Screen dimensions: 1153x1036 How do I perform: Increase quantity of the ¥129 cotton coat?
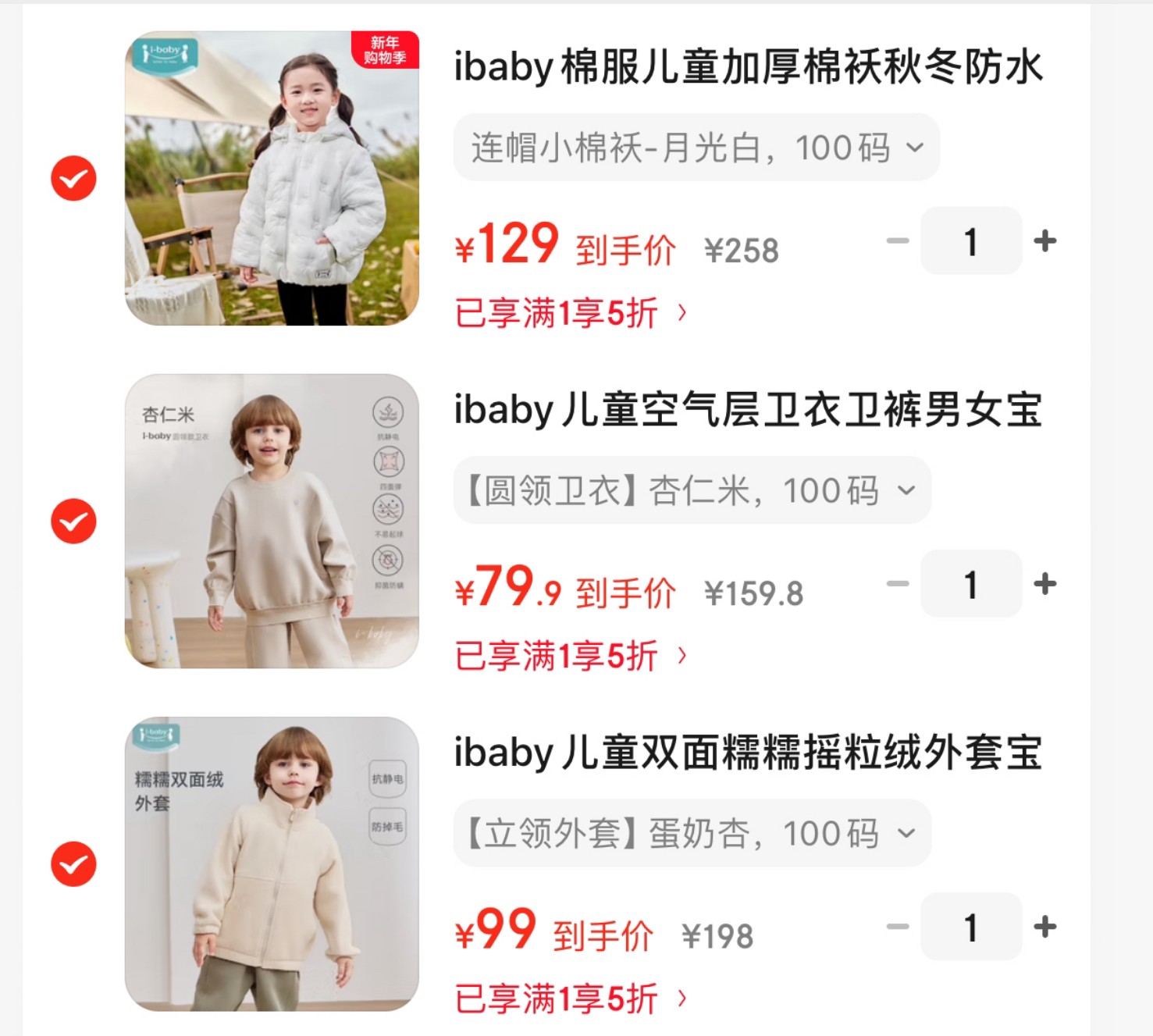pyautogui.click(x=1044, y=241)
